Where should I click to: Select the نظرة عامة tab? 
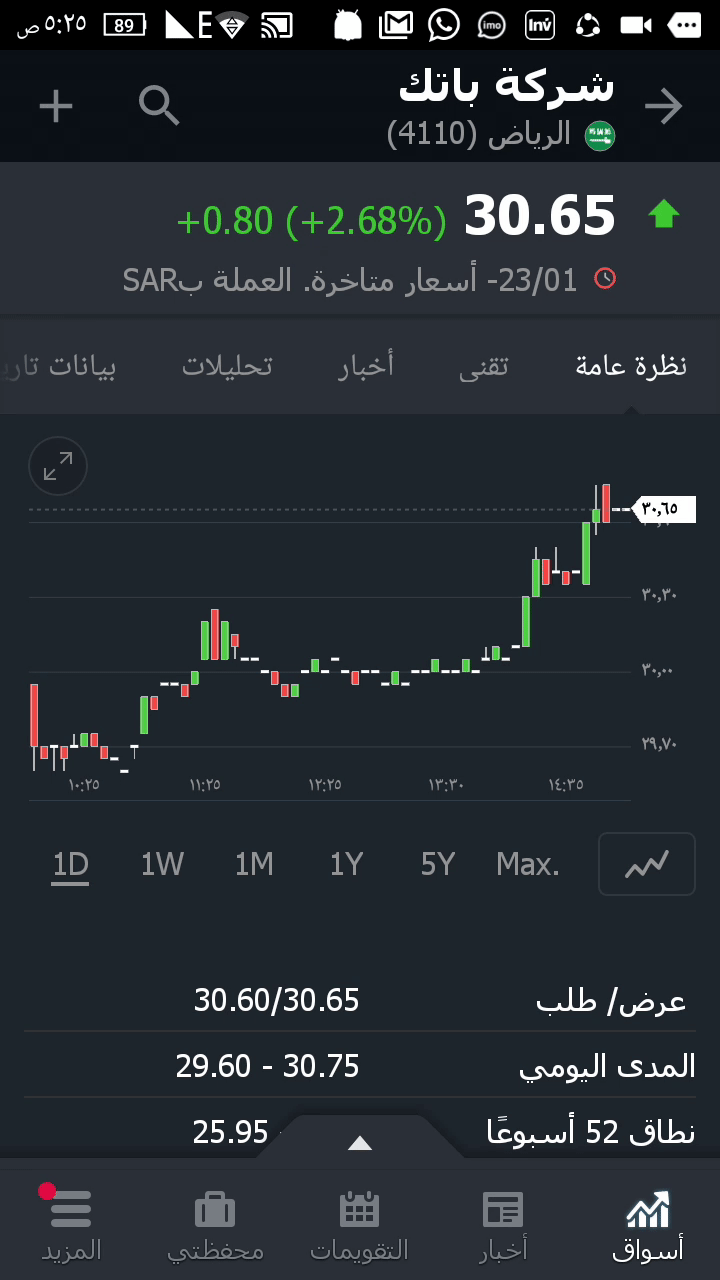point(631,366)
